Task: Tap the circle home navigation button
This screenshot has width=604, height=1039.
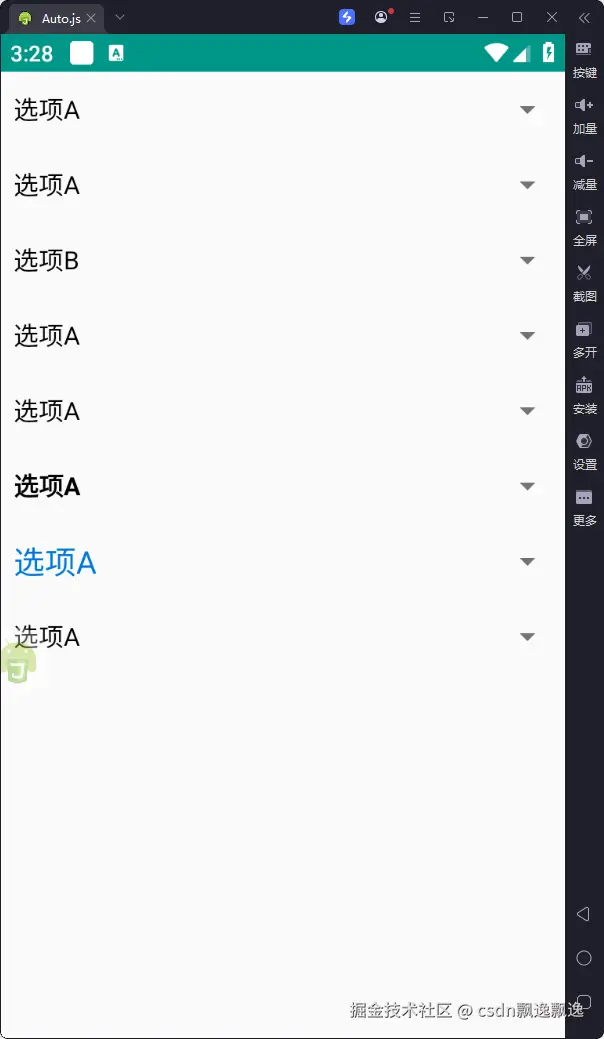Action: tap(584, 958)
